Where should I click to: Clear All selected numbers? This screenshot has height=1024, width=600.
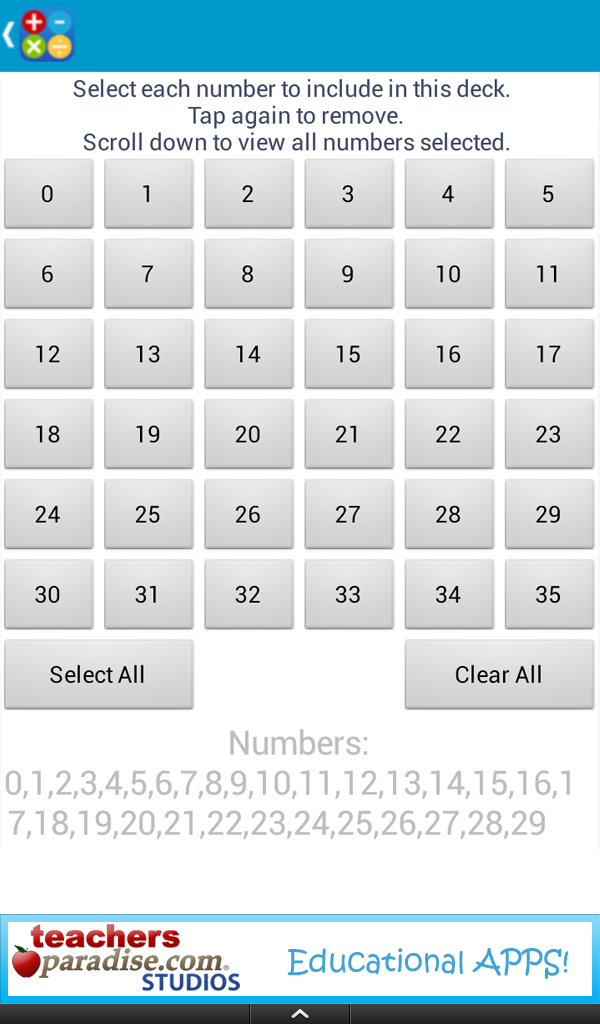coord(498,674)
